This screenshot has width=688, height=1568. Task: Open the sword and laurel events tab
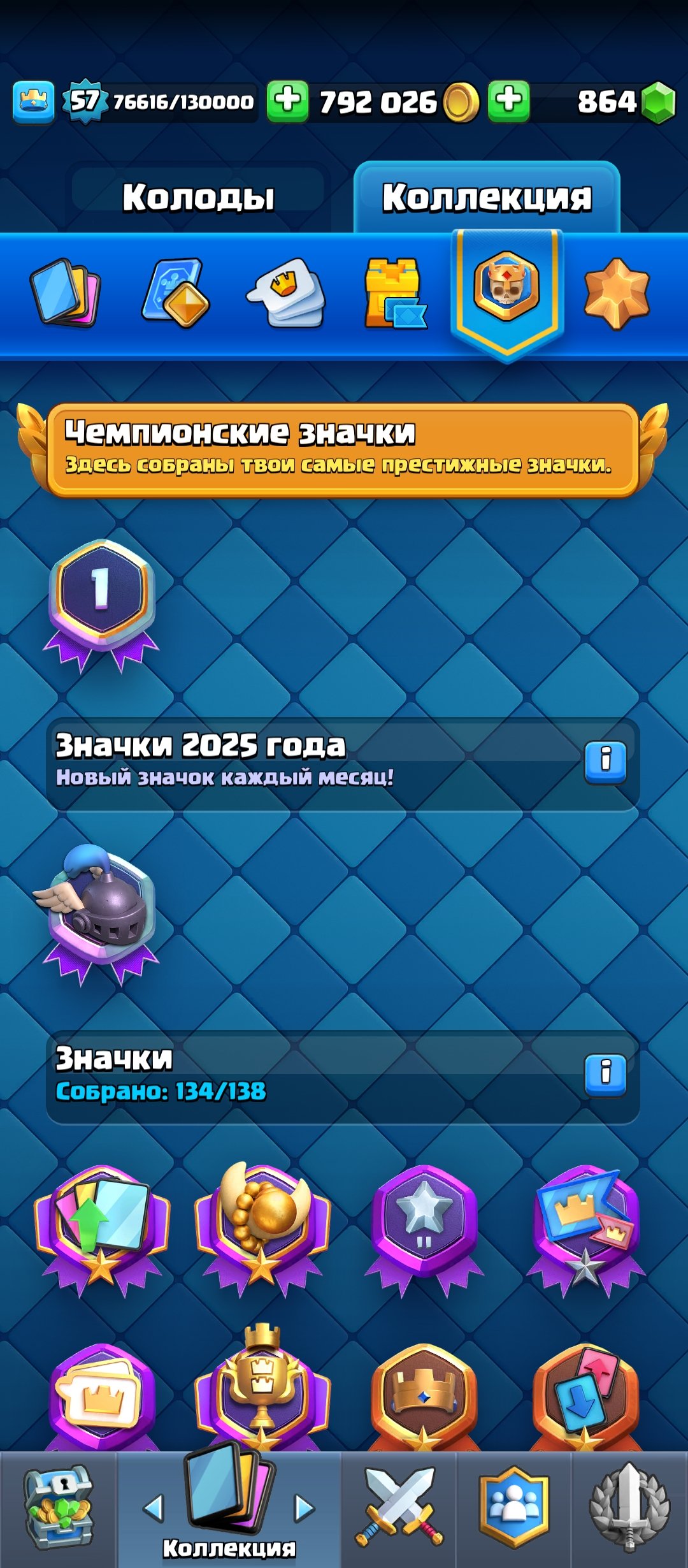pos(629,1508)
